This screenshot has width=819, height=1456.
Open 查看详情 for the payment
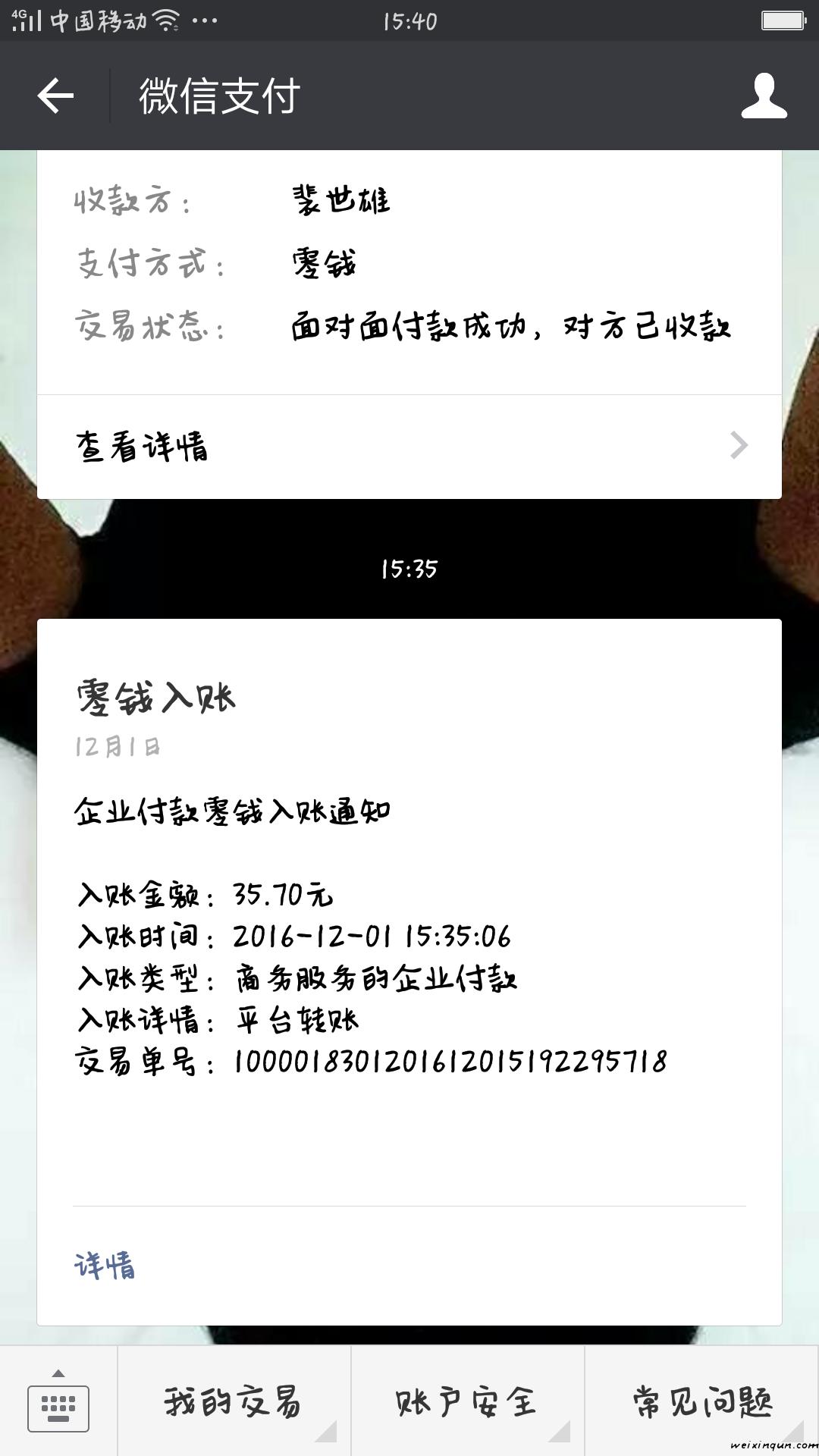click(409, 446)
